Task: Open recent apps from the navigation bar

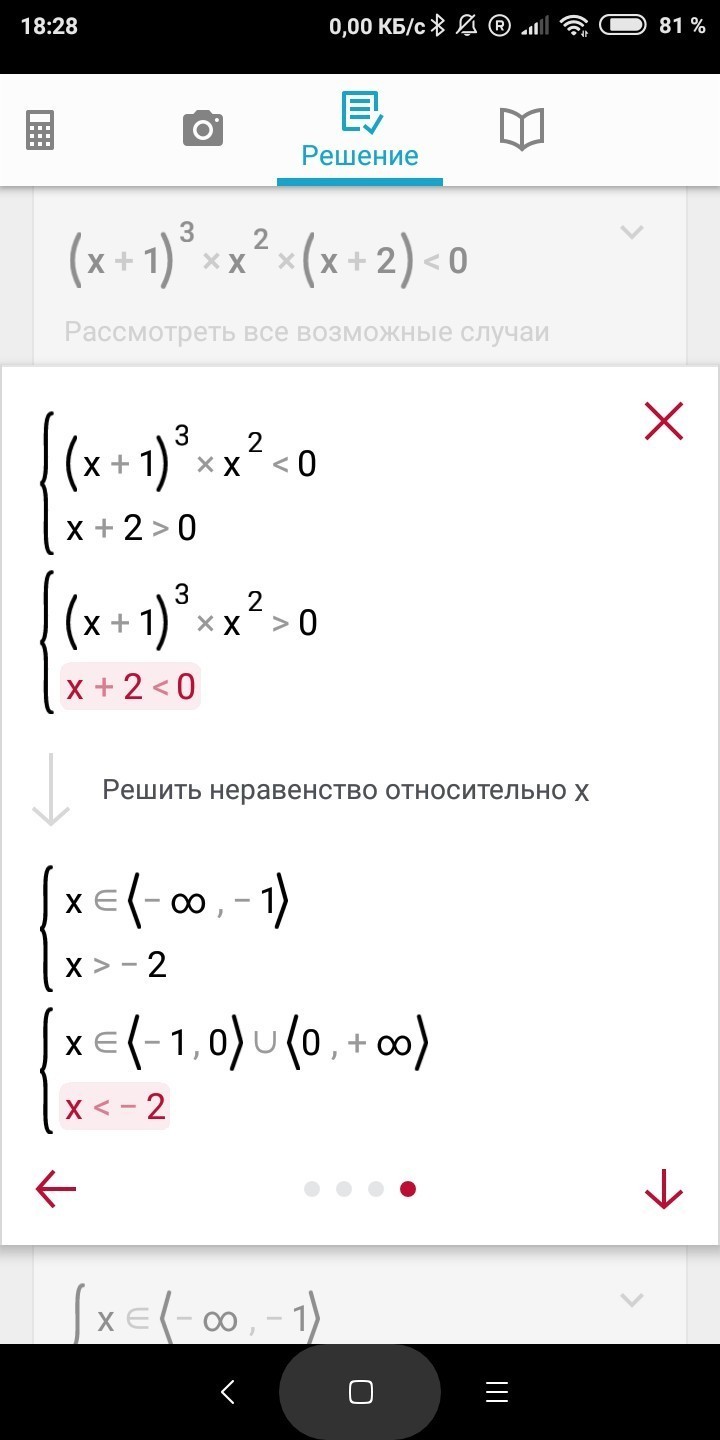Action: click(x=496, y=1392)
